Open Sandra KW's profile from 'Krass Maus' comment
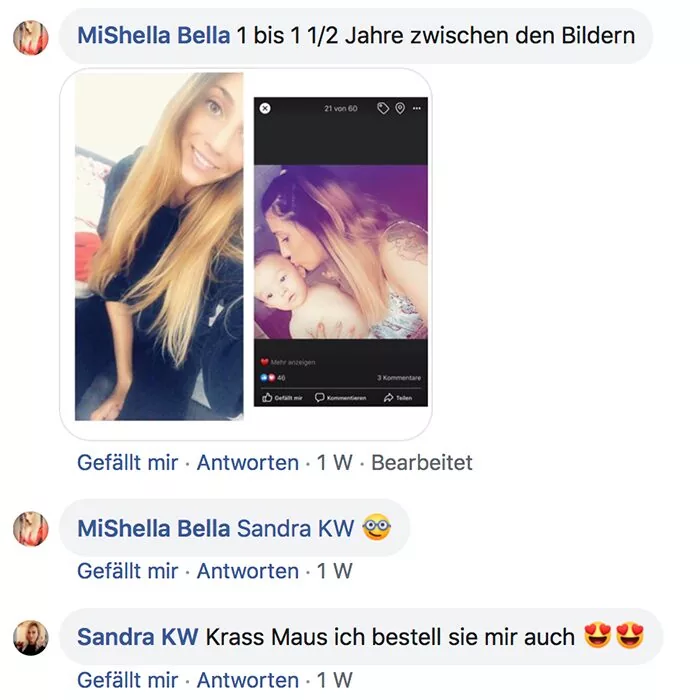700x700 pixels. click(x=138, y=637)
